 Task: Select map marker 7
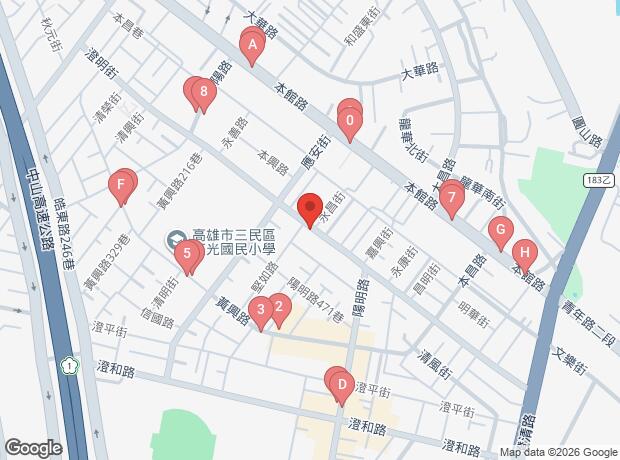(452, 199)
